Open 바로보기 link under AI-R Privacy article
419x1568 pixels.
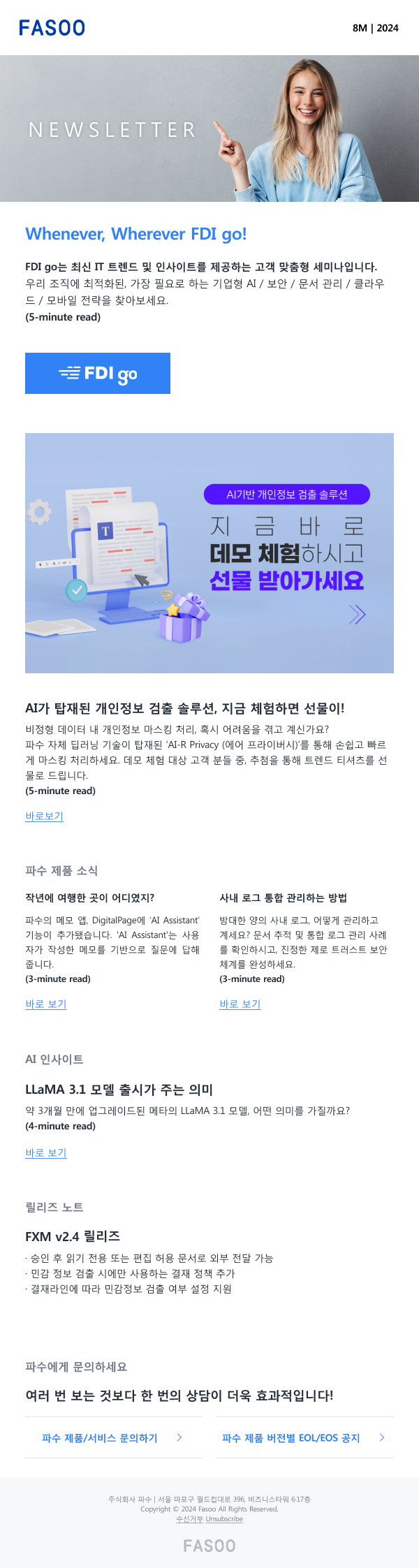45,816
